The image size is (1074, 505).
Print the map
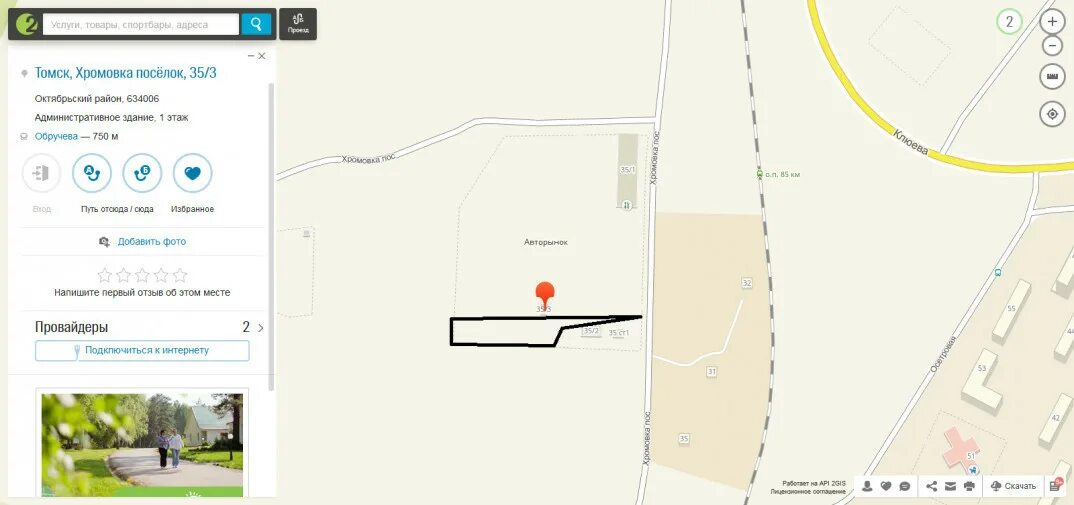969,486
